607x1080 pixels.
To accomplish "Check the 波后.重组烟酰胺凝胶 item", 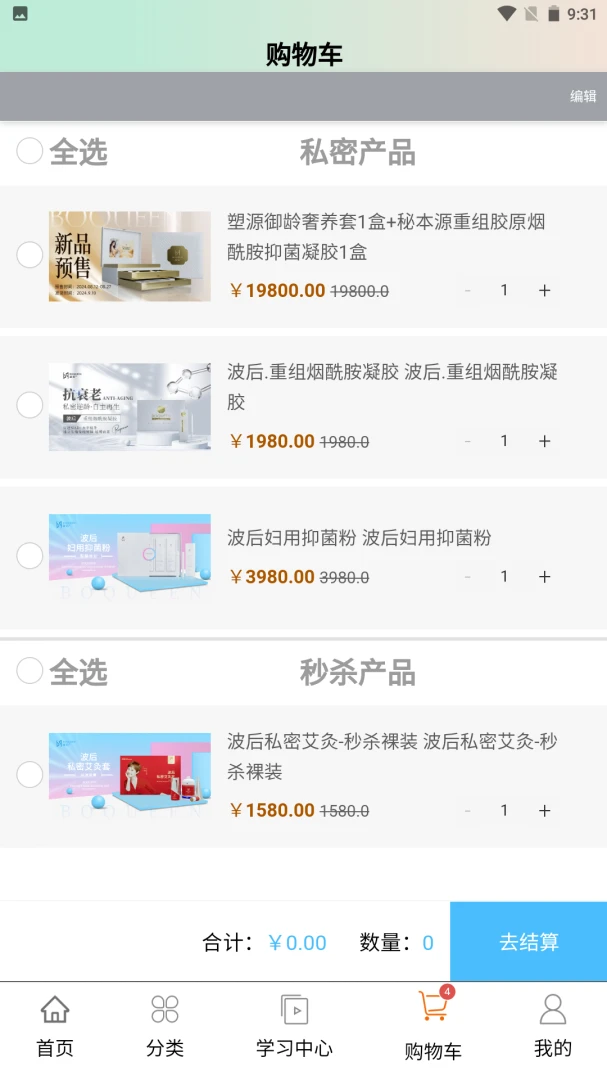I will pyautogui.click(x=30, y=405).
